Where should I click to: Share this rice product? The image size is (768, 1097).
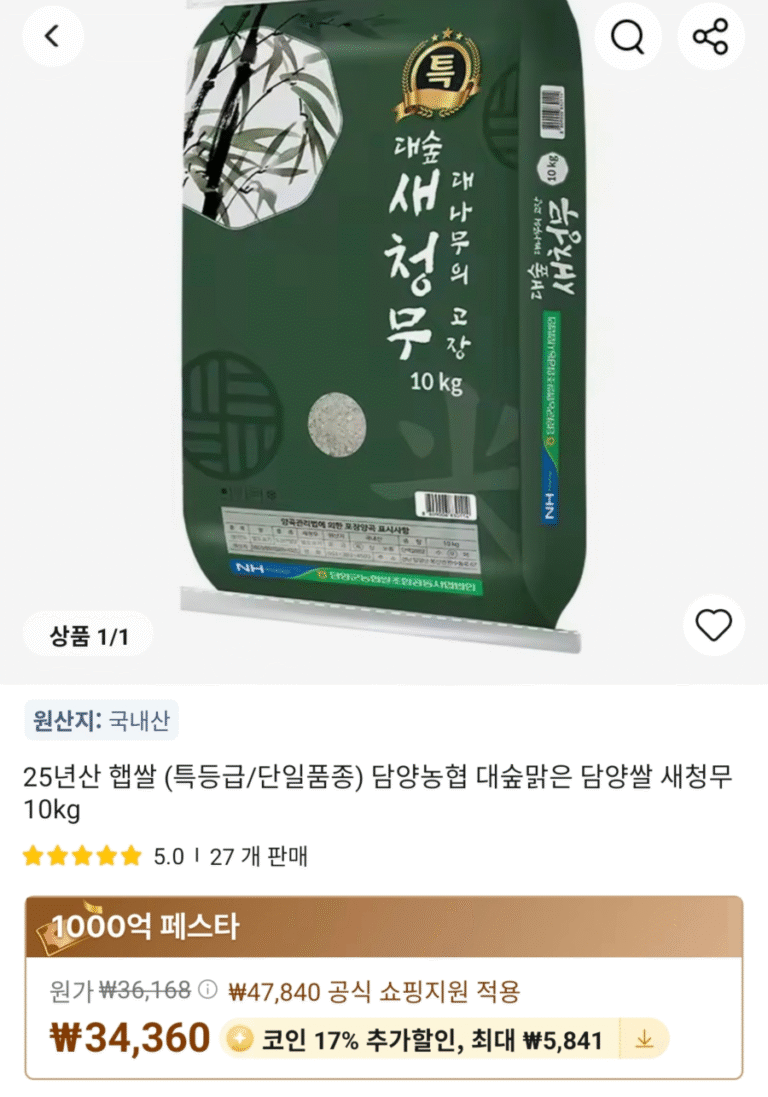(x=711, y=36)
